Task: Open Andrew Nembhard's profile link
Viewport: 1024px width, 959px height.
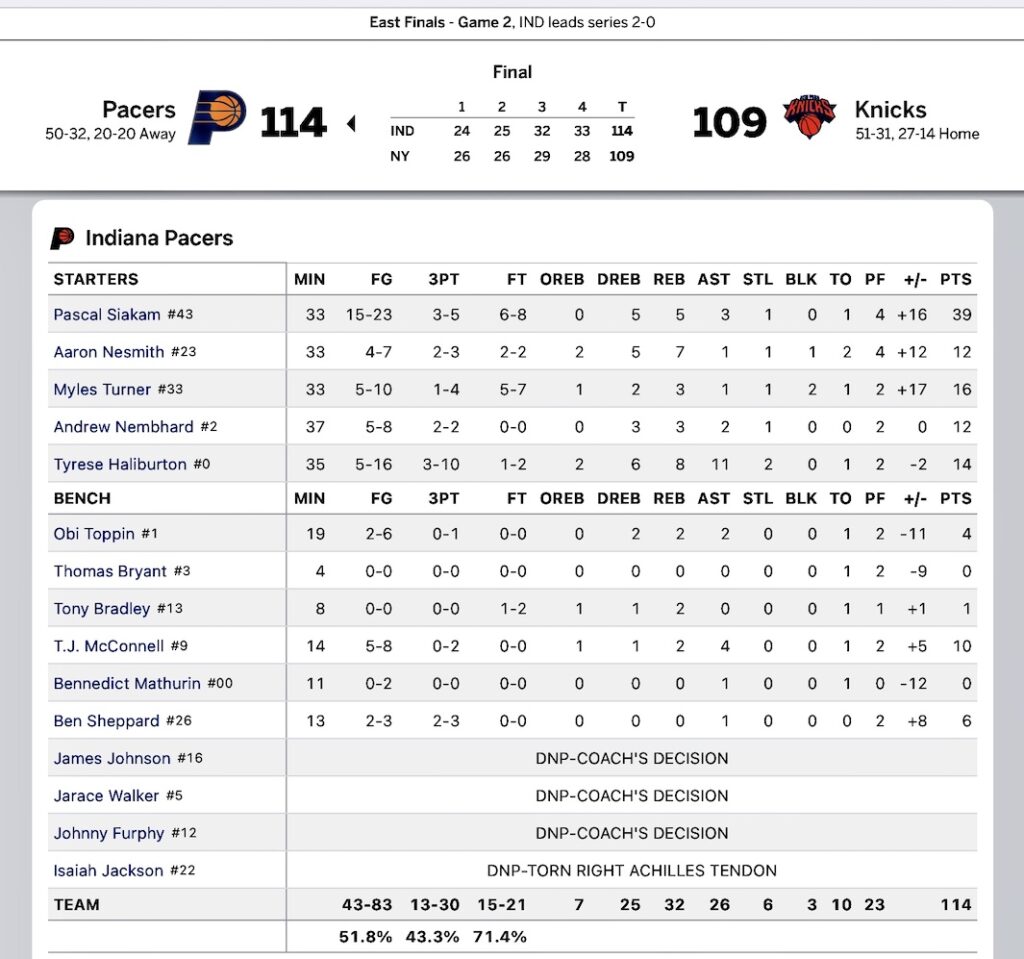Action: [x=123, y=427]
